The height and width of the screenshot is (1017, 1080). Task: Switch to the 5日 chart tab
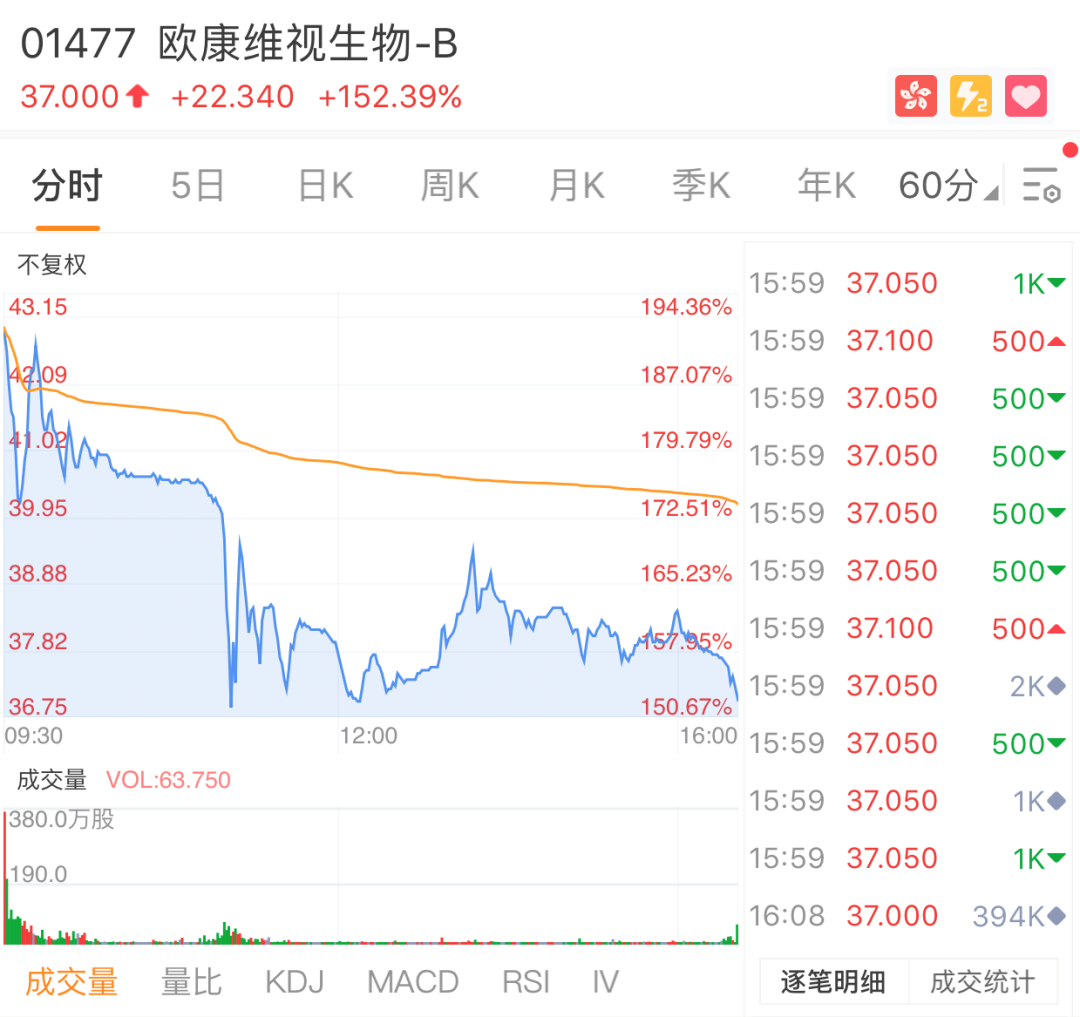coord(197,186)
